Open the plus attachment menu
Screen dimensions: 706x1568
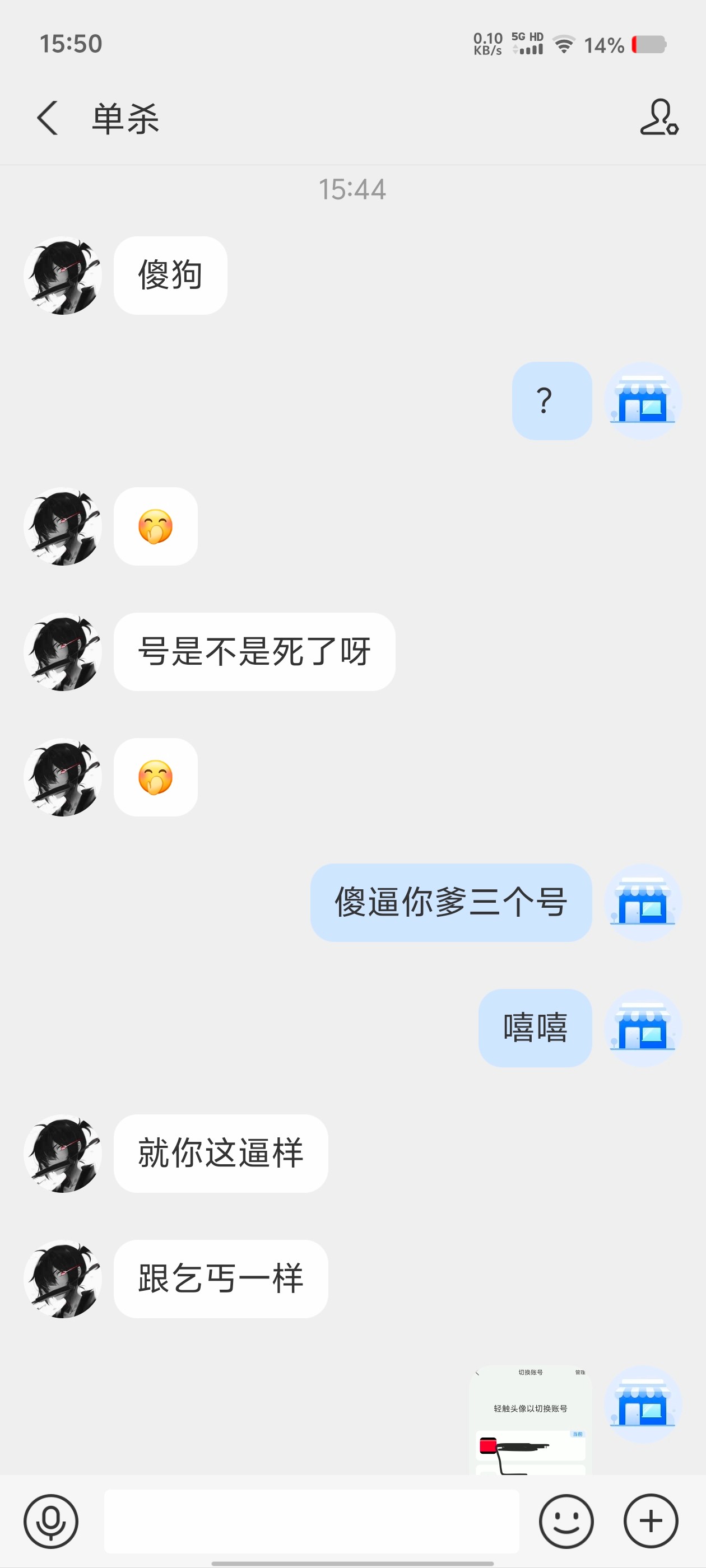point(651,1520)
